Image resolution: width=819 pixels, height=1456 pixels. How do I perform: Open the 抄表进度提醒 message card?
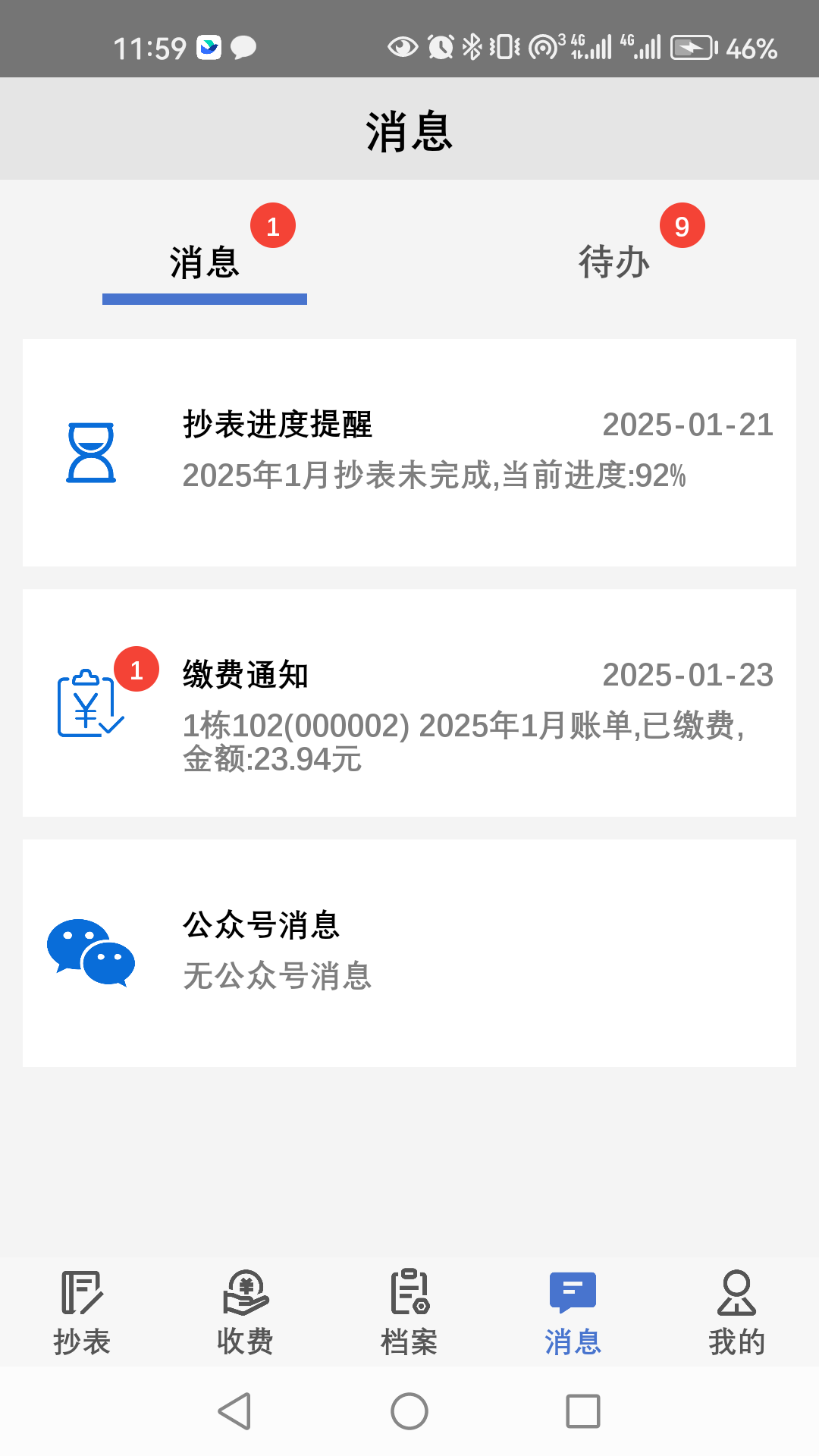tap(409, 453)
